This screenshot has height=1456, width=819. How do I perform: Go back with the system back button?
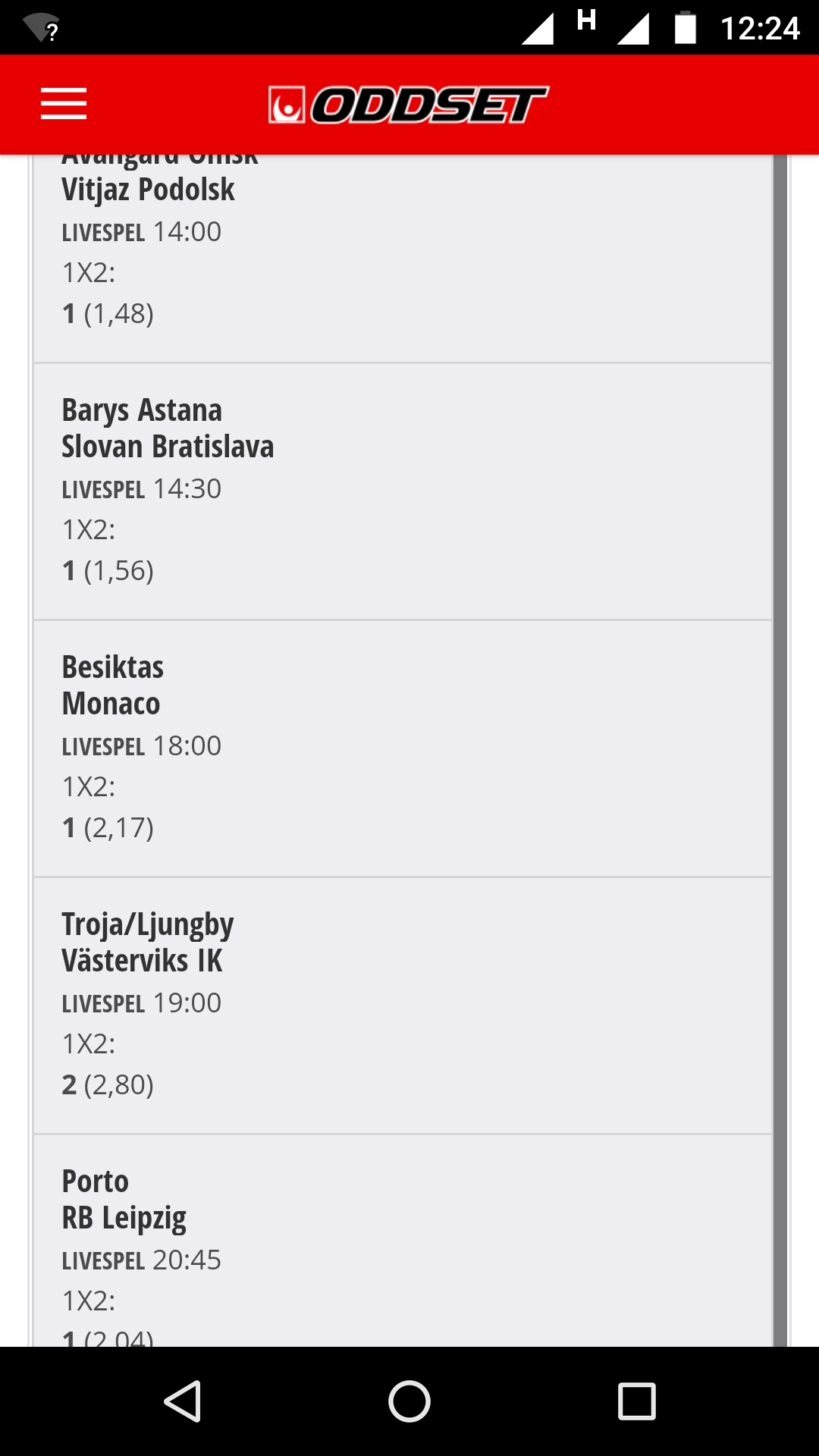[x=183, y=1401]
